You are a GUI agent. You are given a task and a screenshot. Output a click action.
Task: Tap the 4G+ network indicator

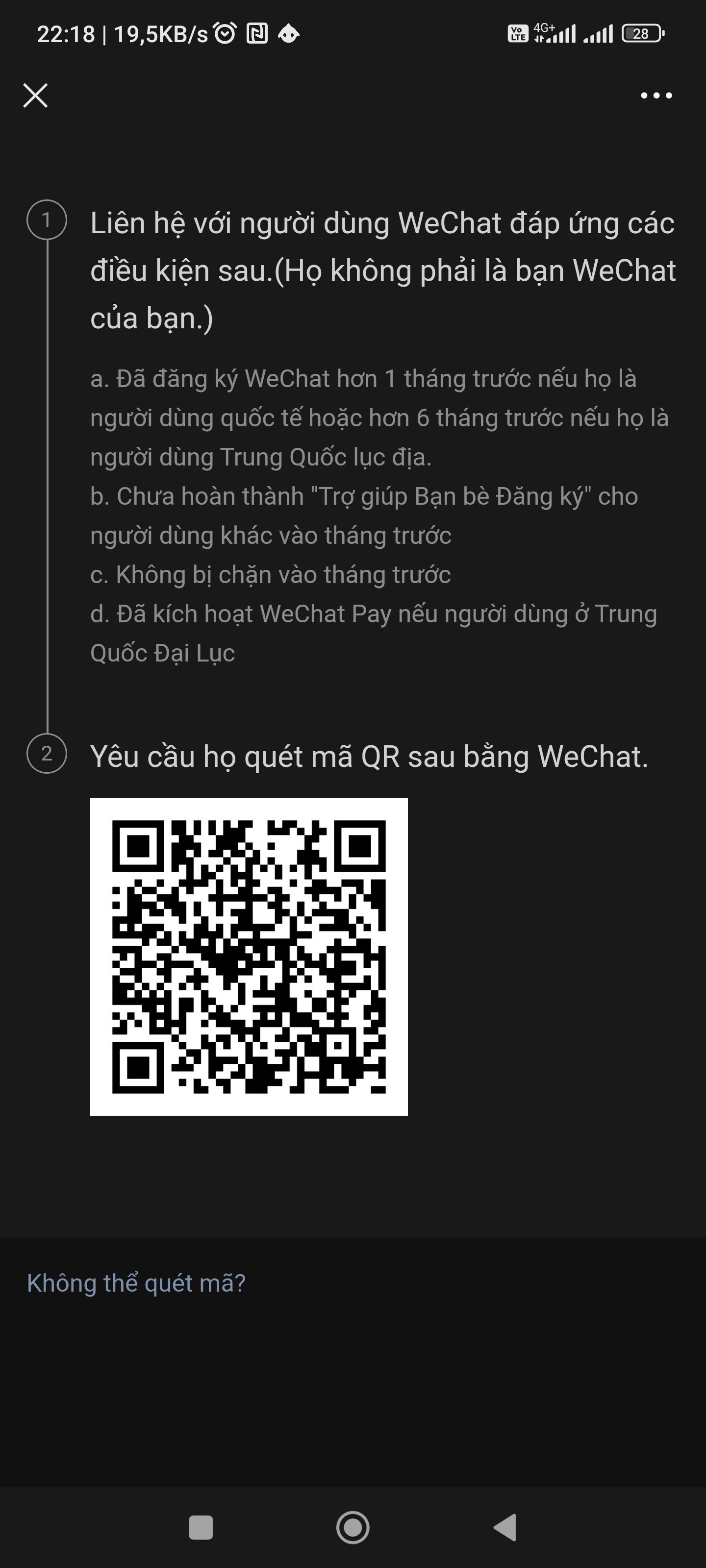click(544, 27)
